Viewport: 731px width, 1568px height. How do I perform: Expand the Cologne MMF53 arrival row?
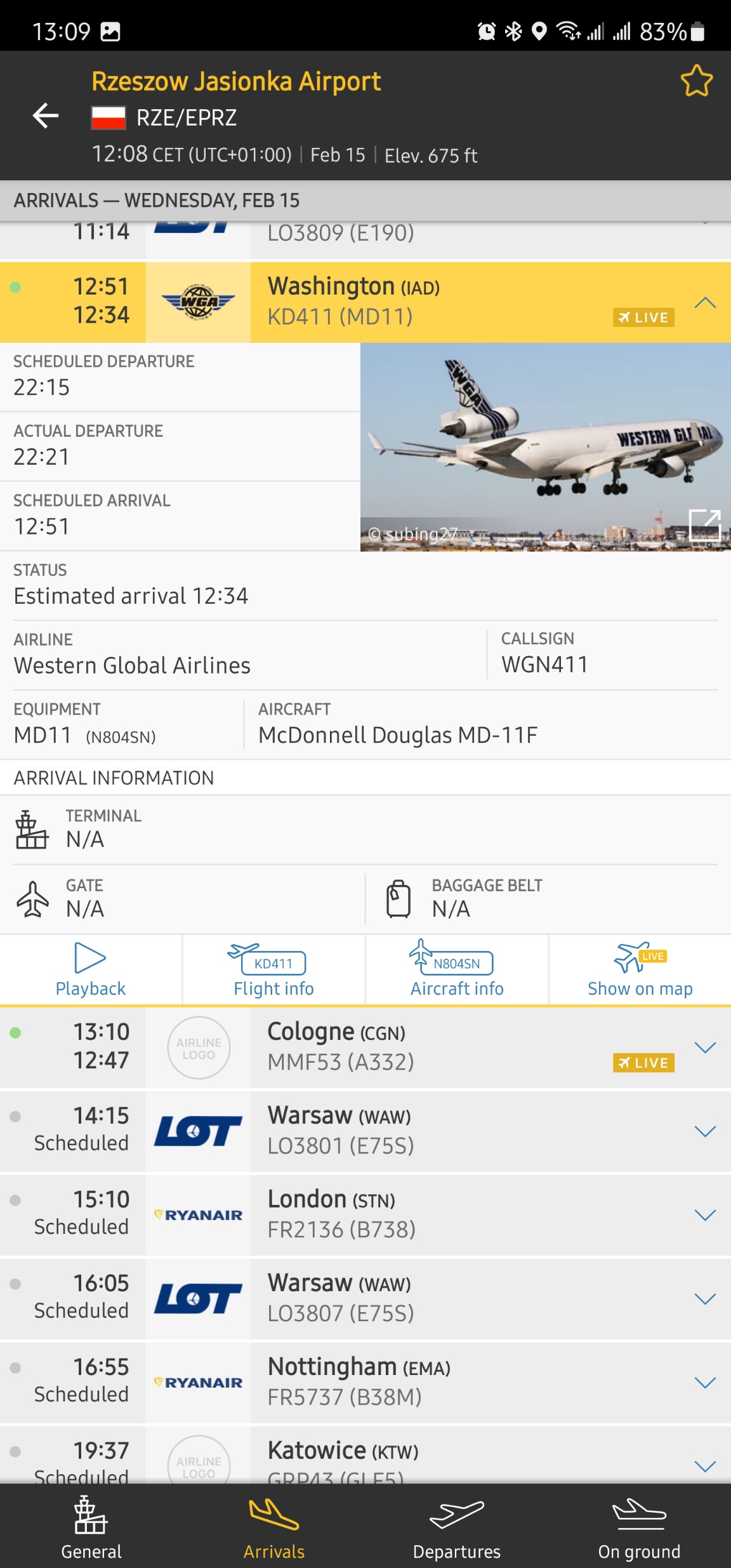click(x=705, y=1047)
